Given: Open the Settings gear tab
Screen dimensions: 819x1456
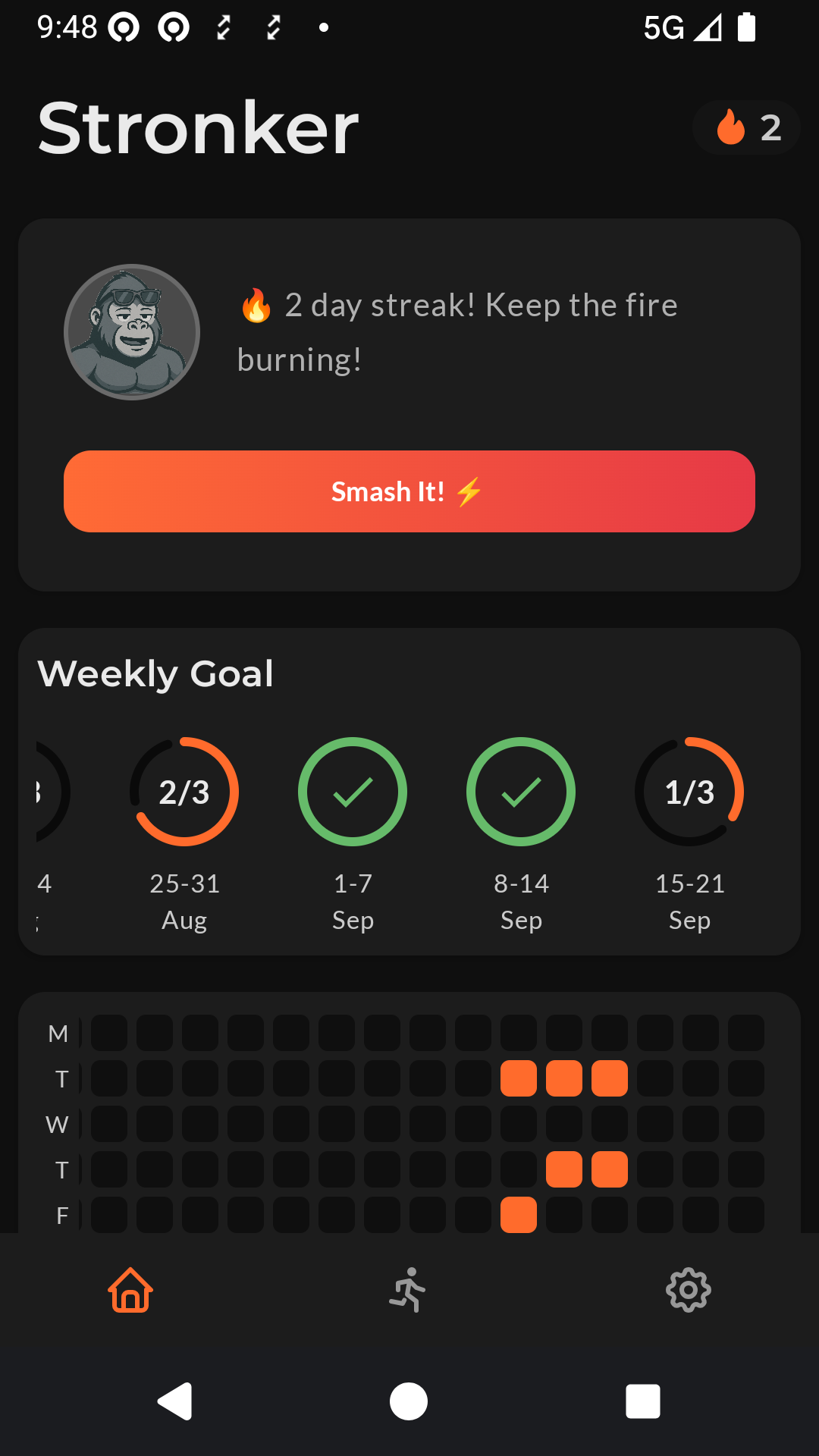Looking at the screenshot, I should click(x=688, y=1290).
